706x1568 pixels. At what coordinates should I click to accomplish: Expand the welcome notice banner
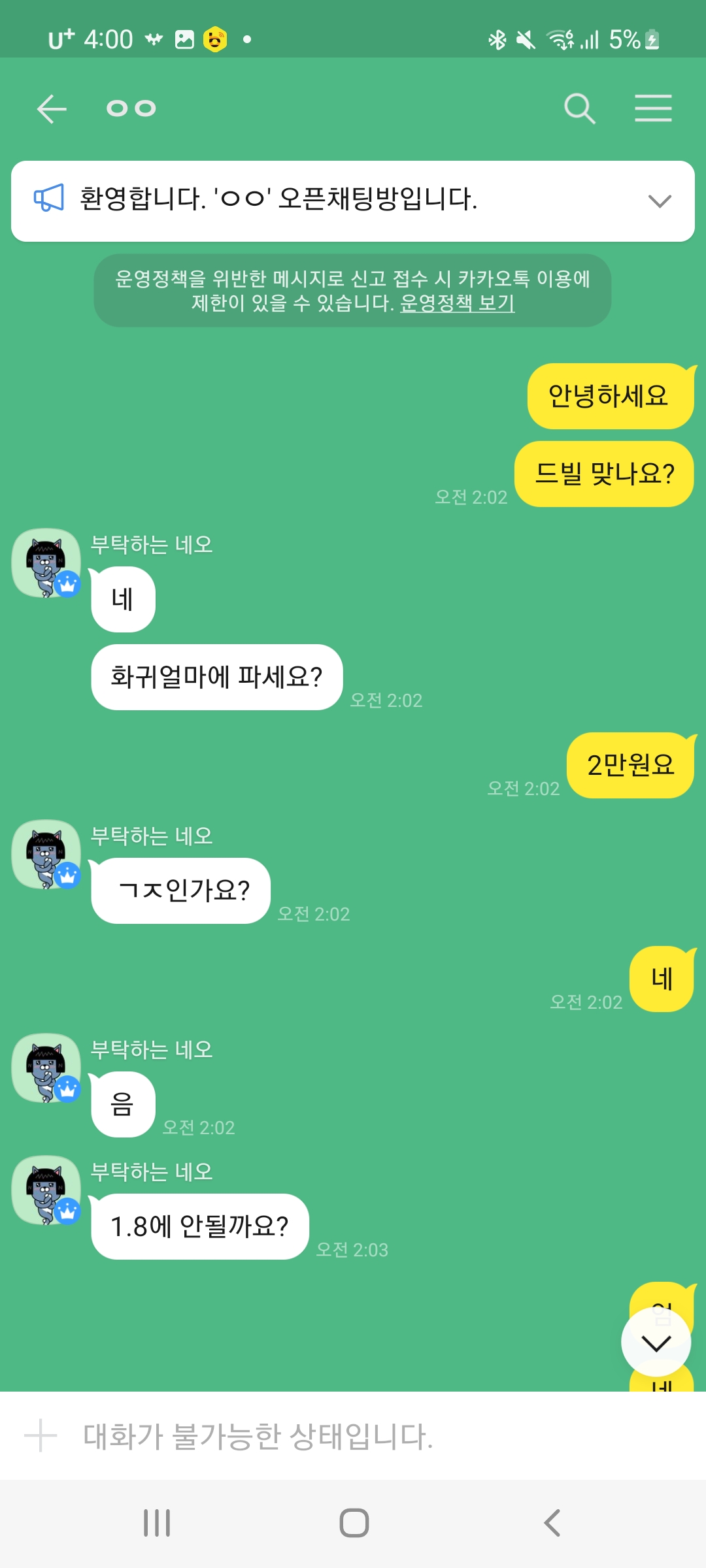point(659,201)
